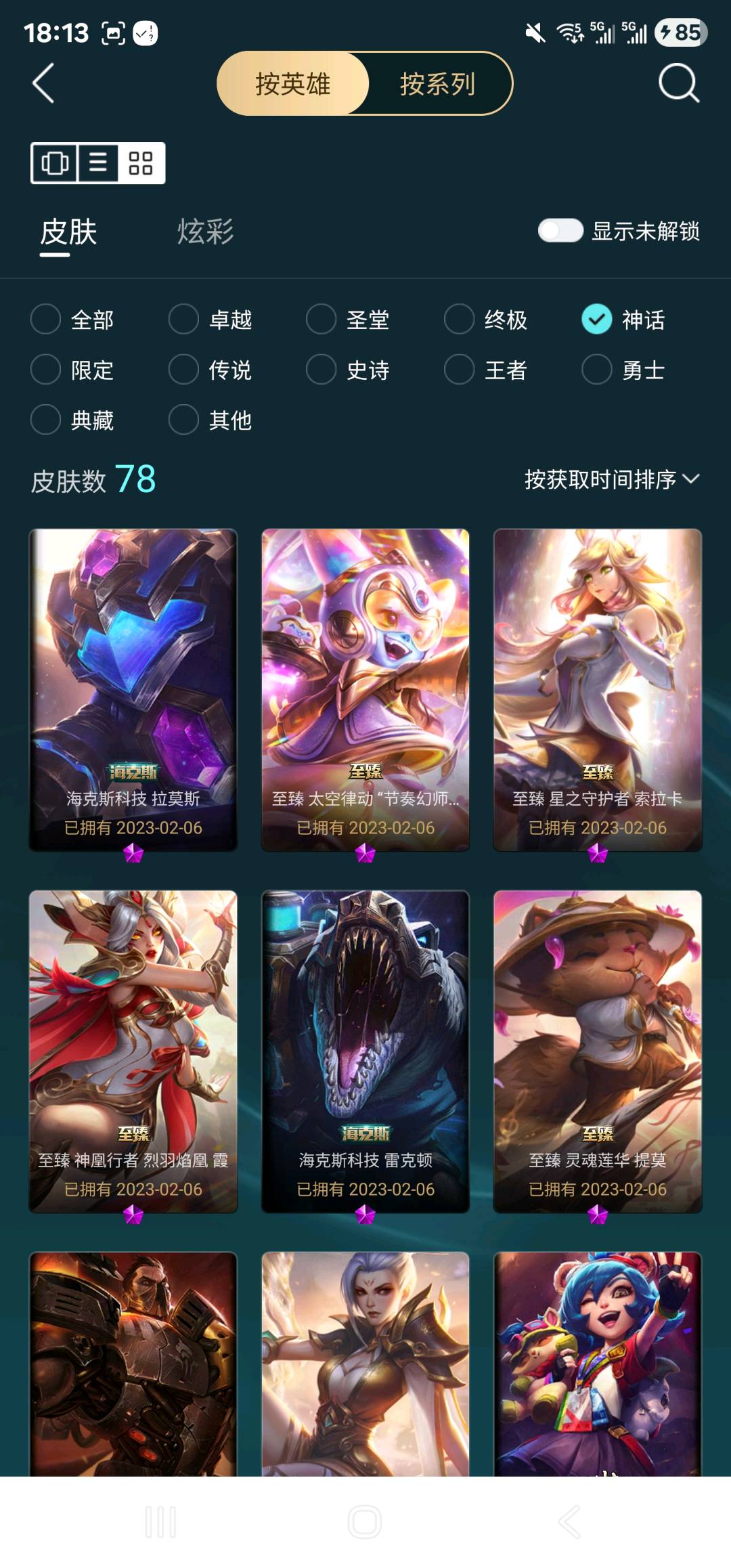Image resolution: width=731 pixels, height=1568 pixels.
Task: Switch to list view layout
Action: [98, 163]
